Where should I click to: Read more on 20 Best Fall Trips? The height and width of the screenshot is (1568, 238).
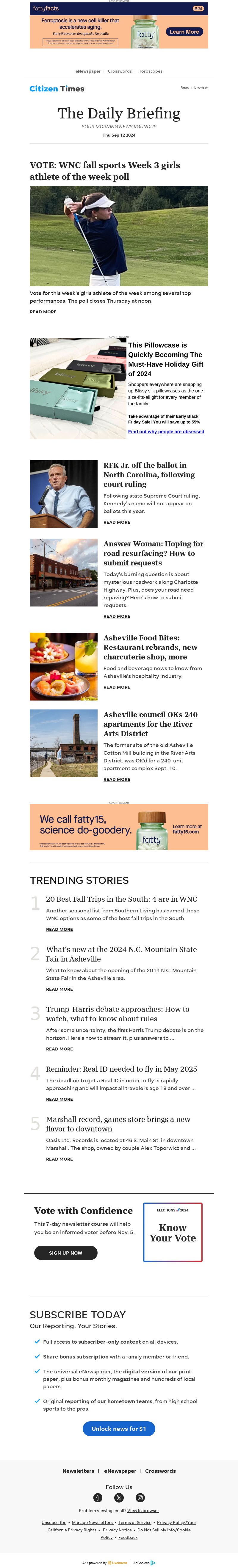pyautogui.click(x=59, y=929)
